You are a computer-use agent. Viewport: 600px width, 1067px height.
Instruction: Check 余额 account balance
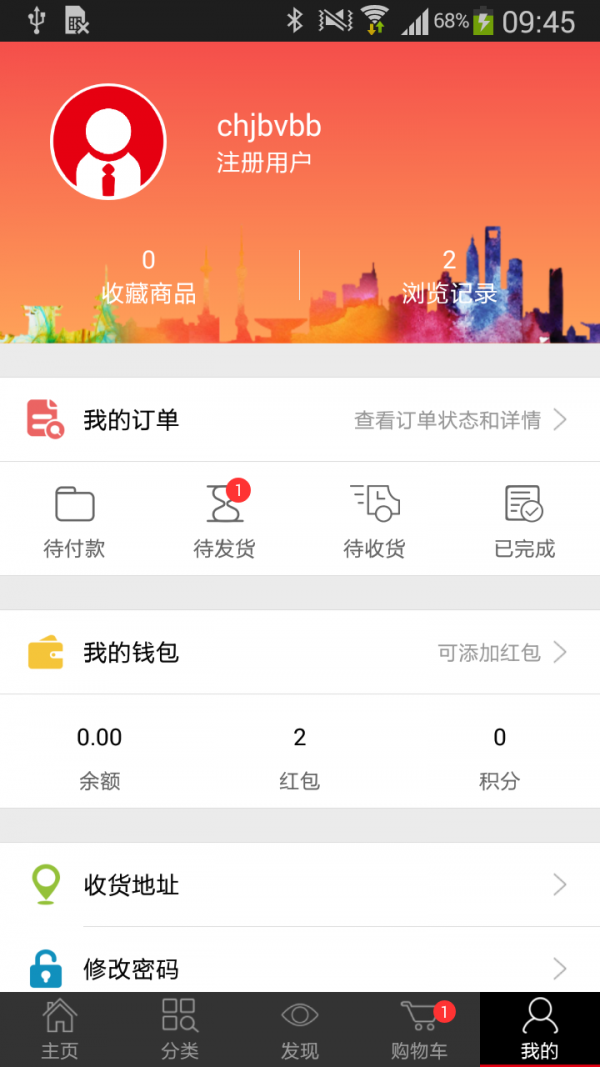click(x=100, y=758)
